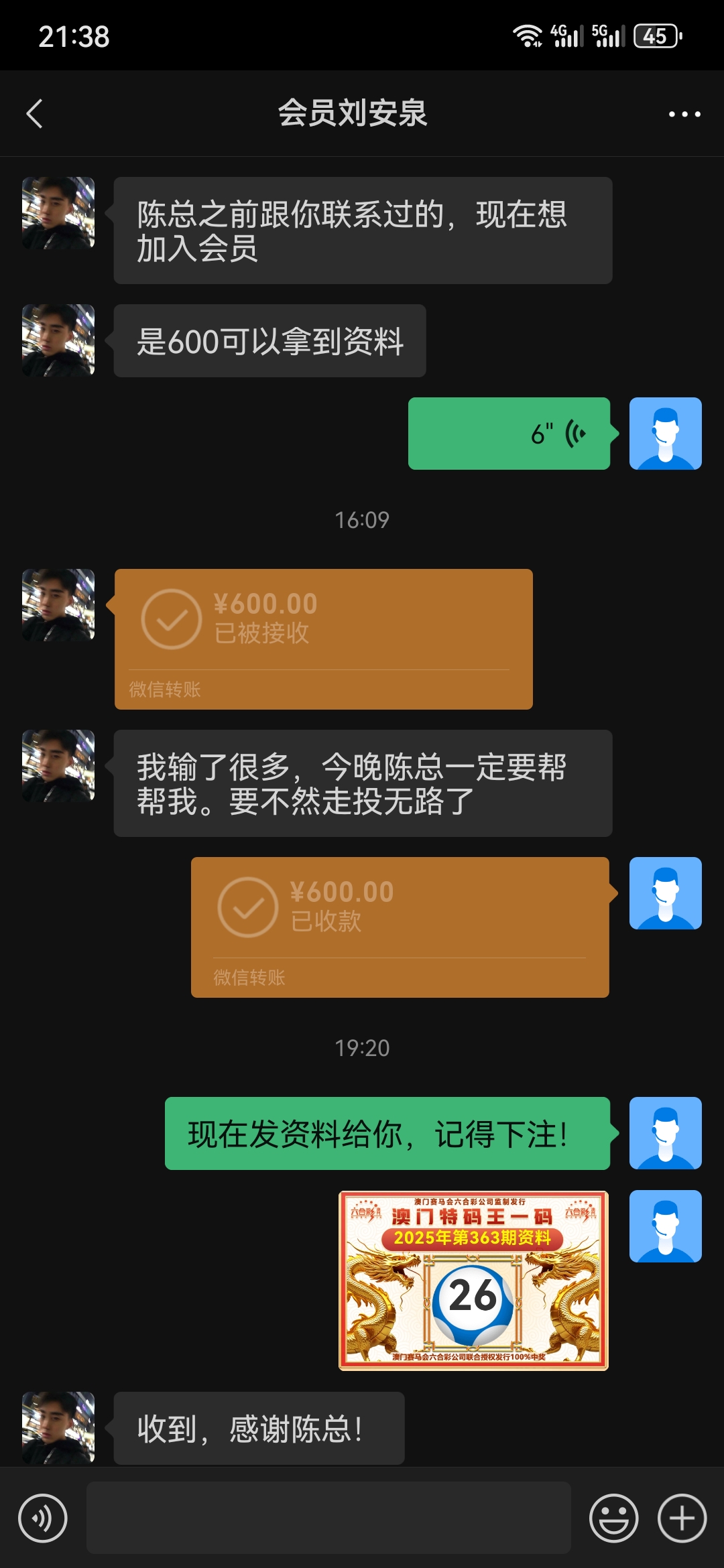The image size is (724, 1568).
Task: Switch to voice input mode
Action: tap(43, 1518)
